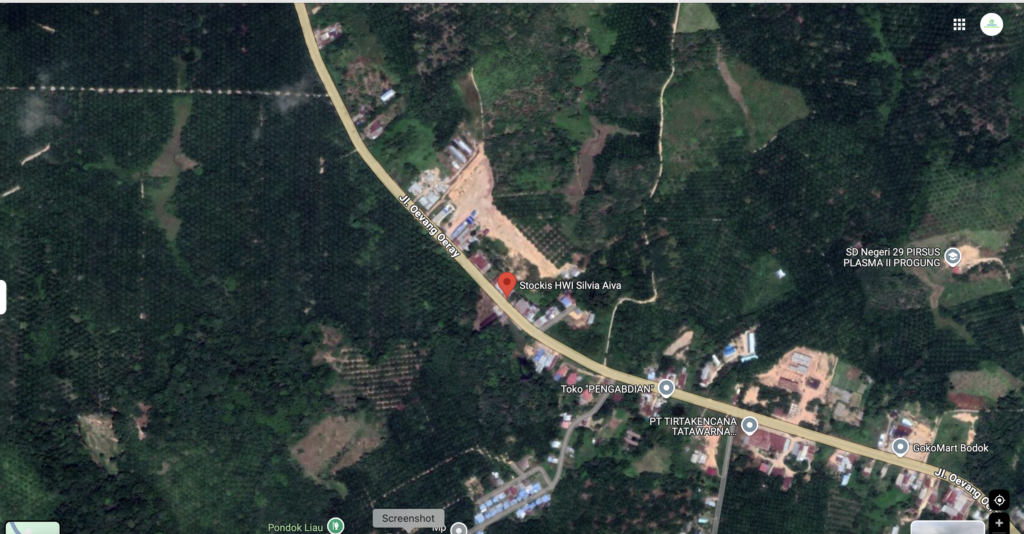Open SD Negeri 29 Pirsus Plasma II marker
This screenshot has width=1024, height=534.
[952, 256]
